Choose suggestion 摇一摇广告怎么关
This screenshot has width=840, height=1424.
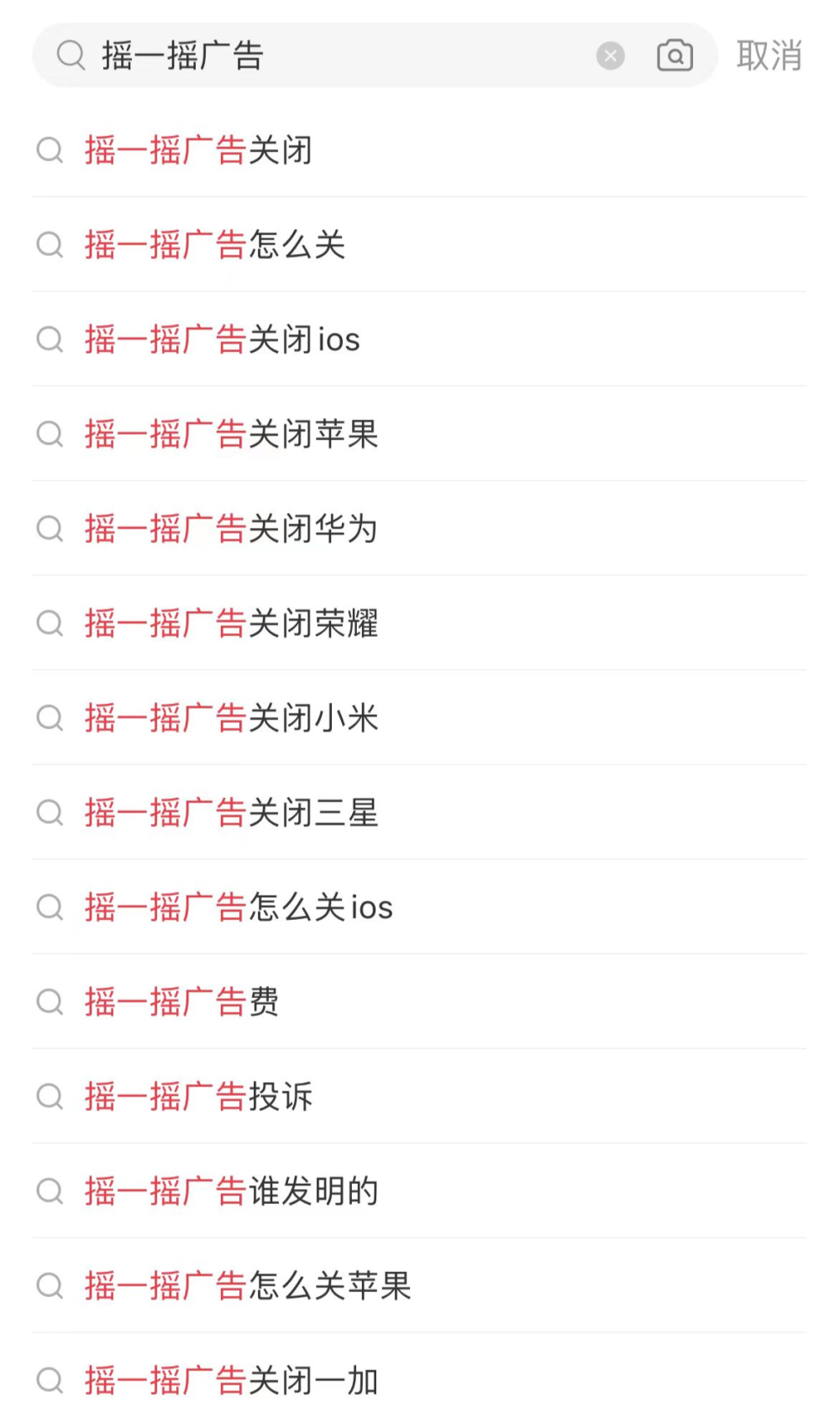[419, 244]
